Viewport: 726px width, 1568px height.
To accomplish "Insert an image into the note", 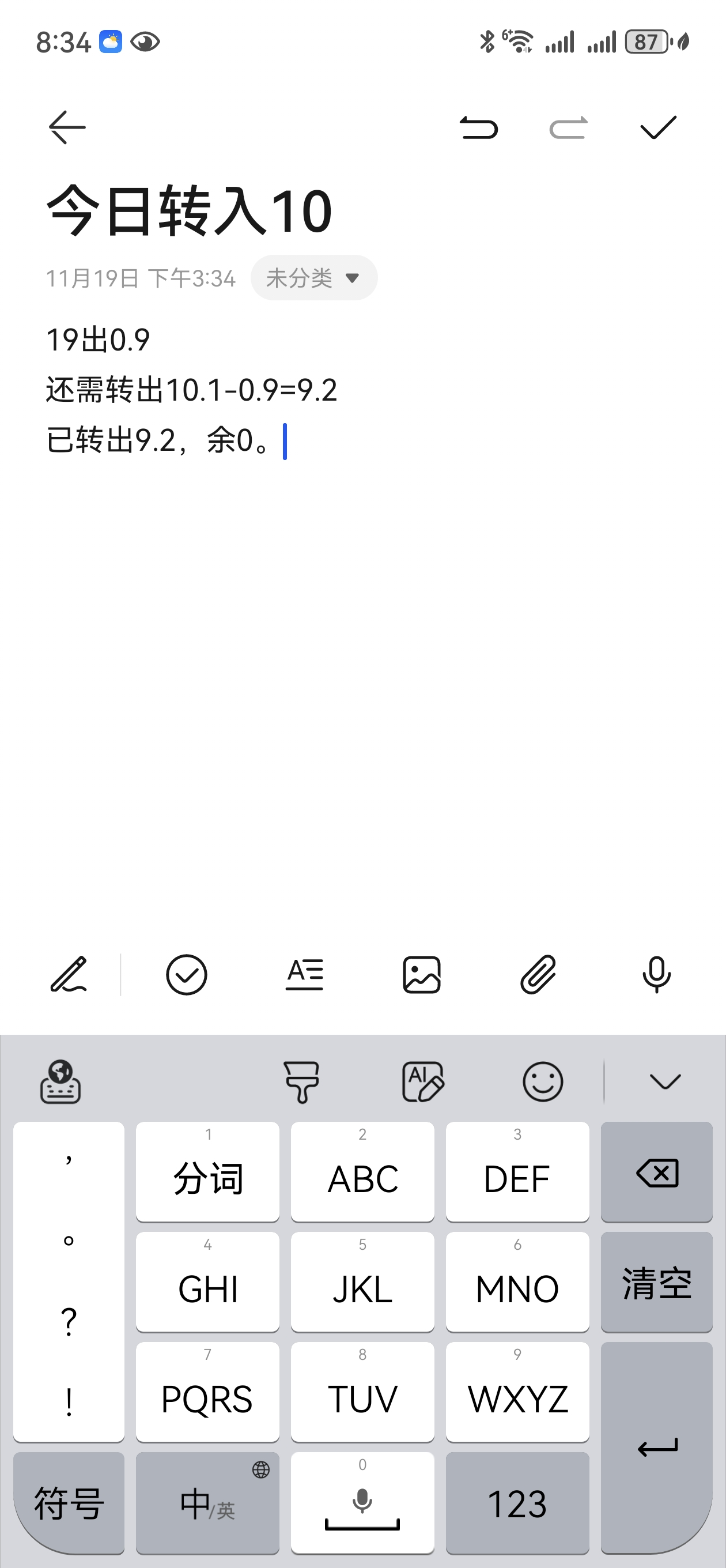I will (422, 974).
